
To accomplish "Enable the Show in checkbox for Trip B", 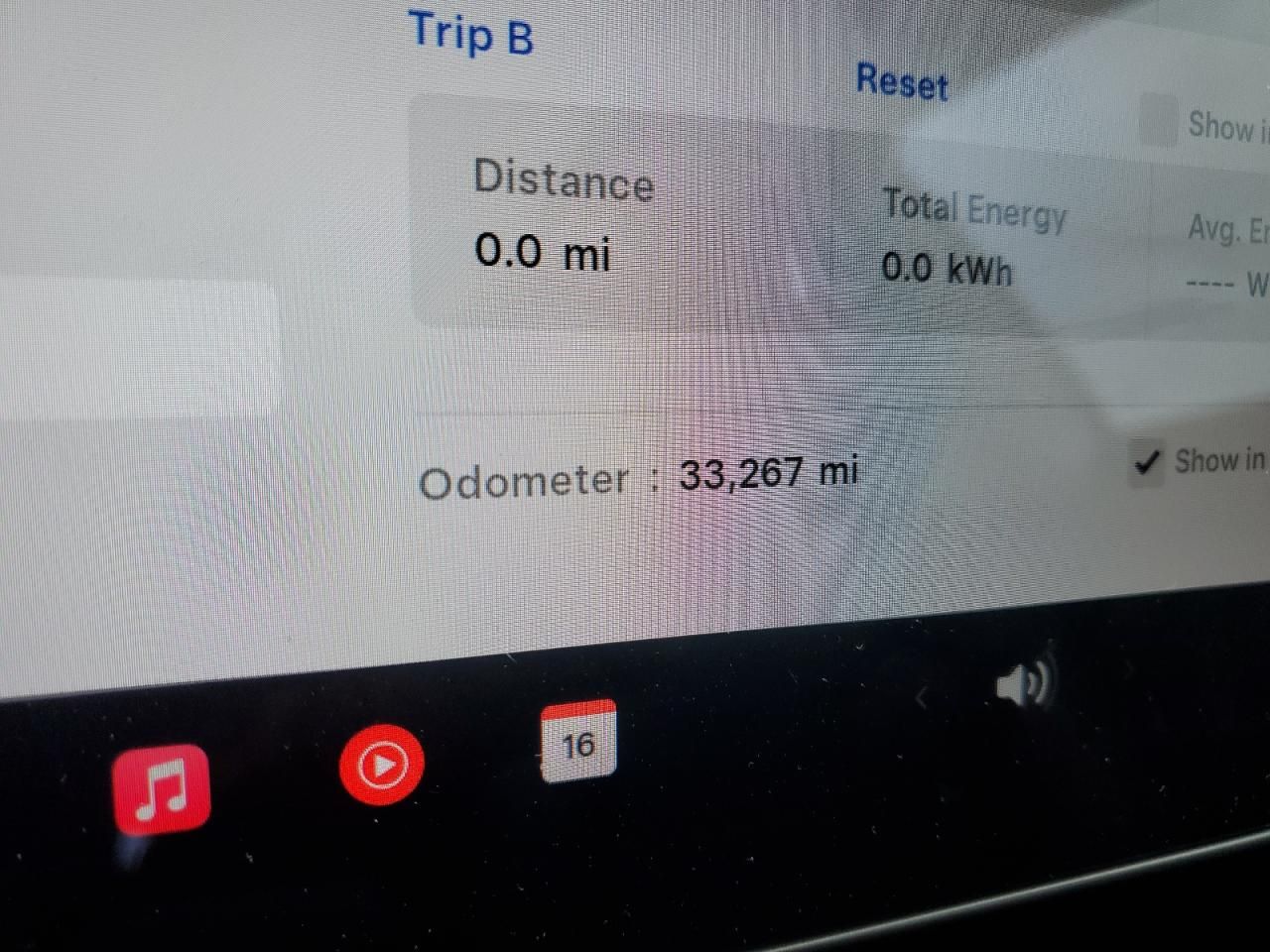I will click(1158, 121).
